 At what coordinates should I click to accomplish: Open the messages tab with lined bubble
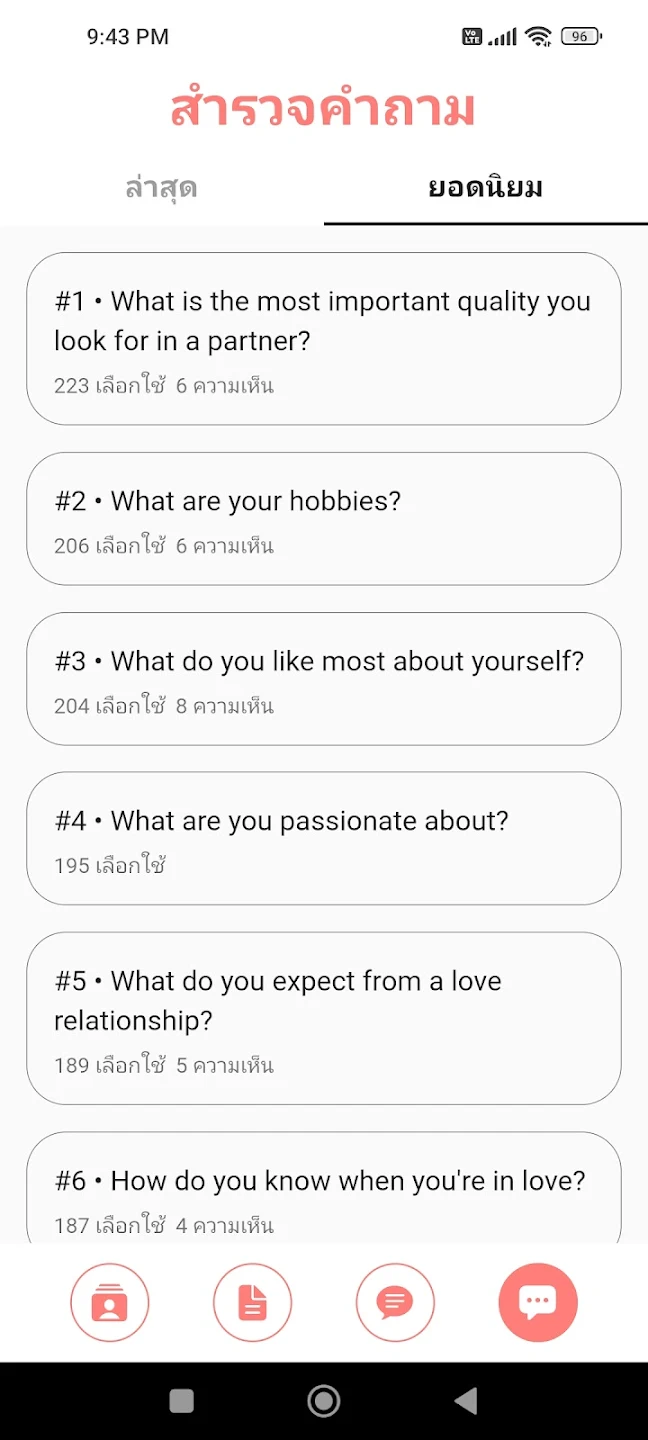395,1303
